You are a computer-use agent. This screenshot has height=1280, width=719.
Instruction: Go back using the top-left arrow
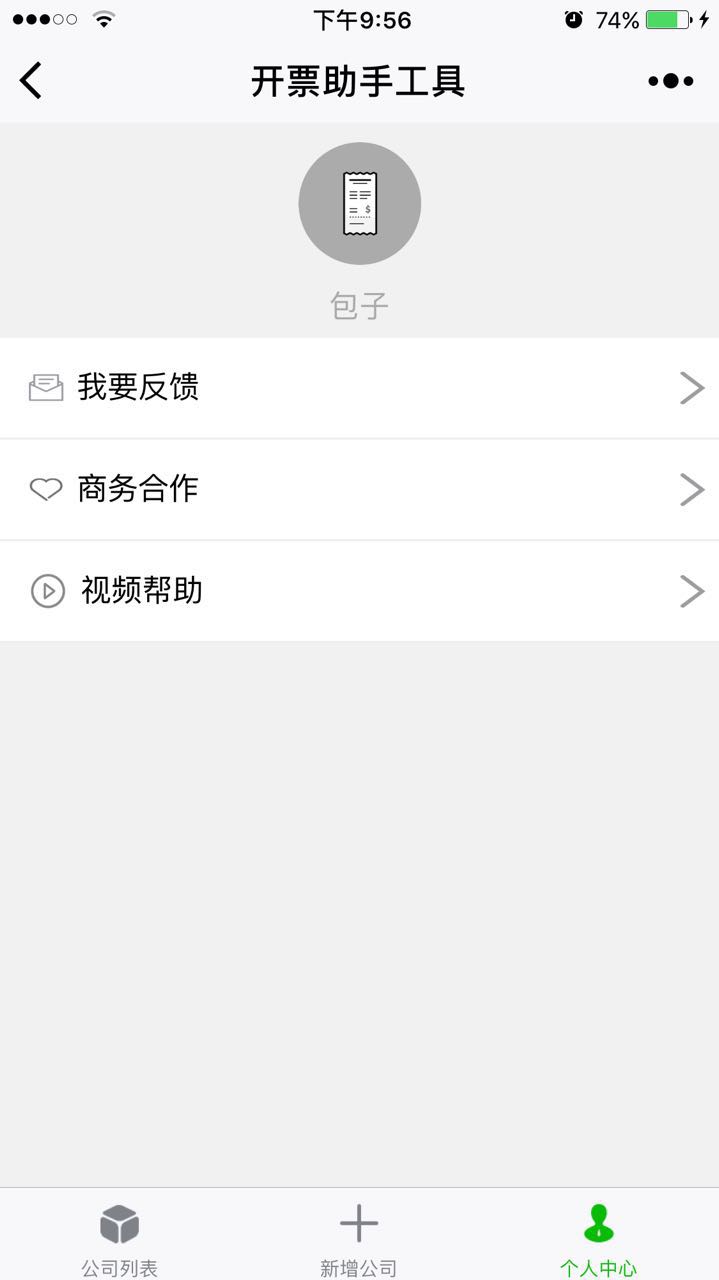click(31, 81)
